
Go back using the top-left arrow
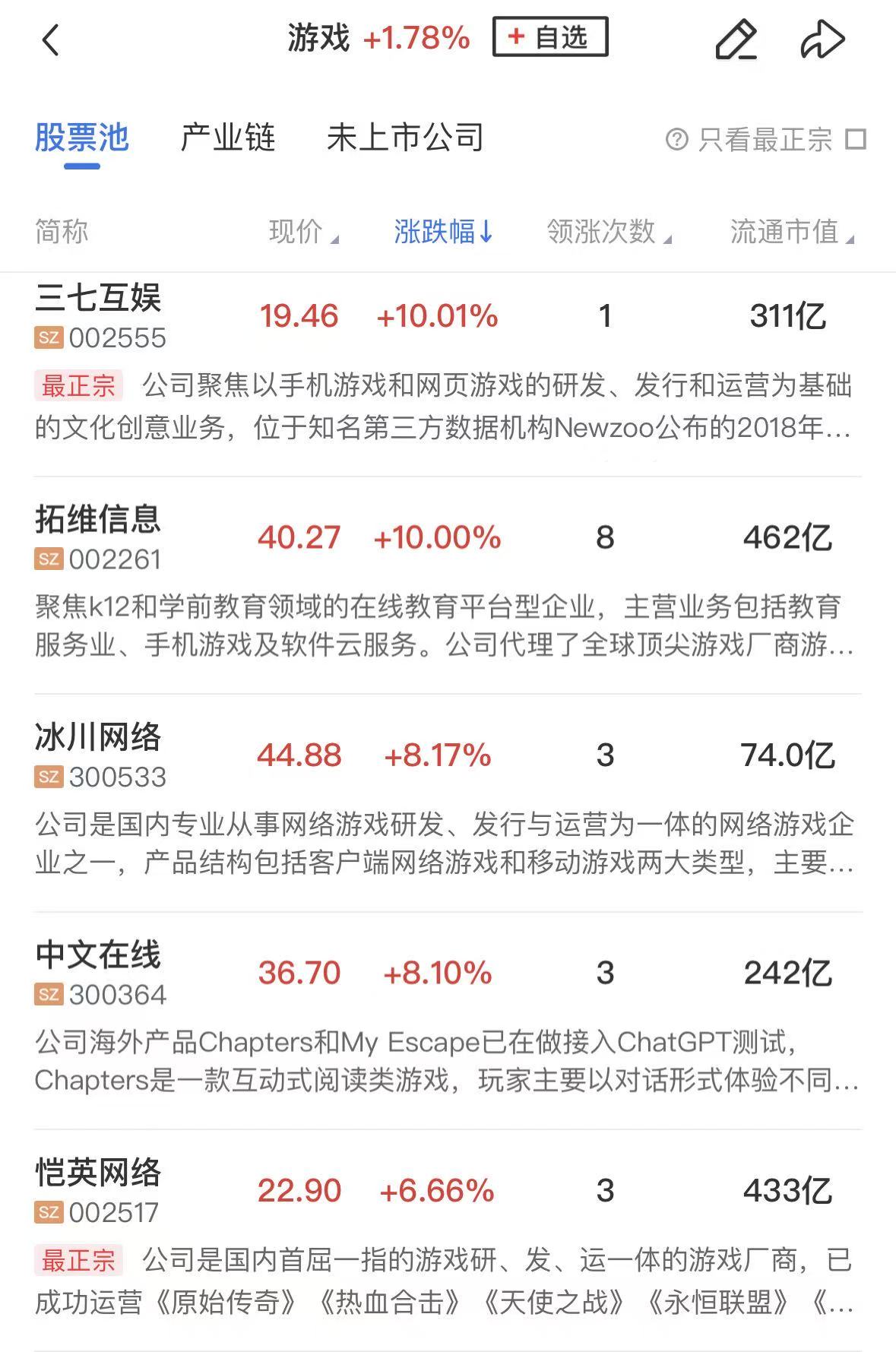[x=50, y=40]
